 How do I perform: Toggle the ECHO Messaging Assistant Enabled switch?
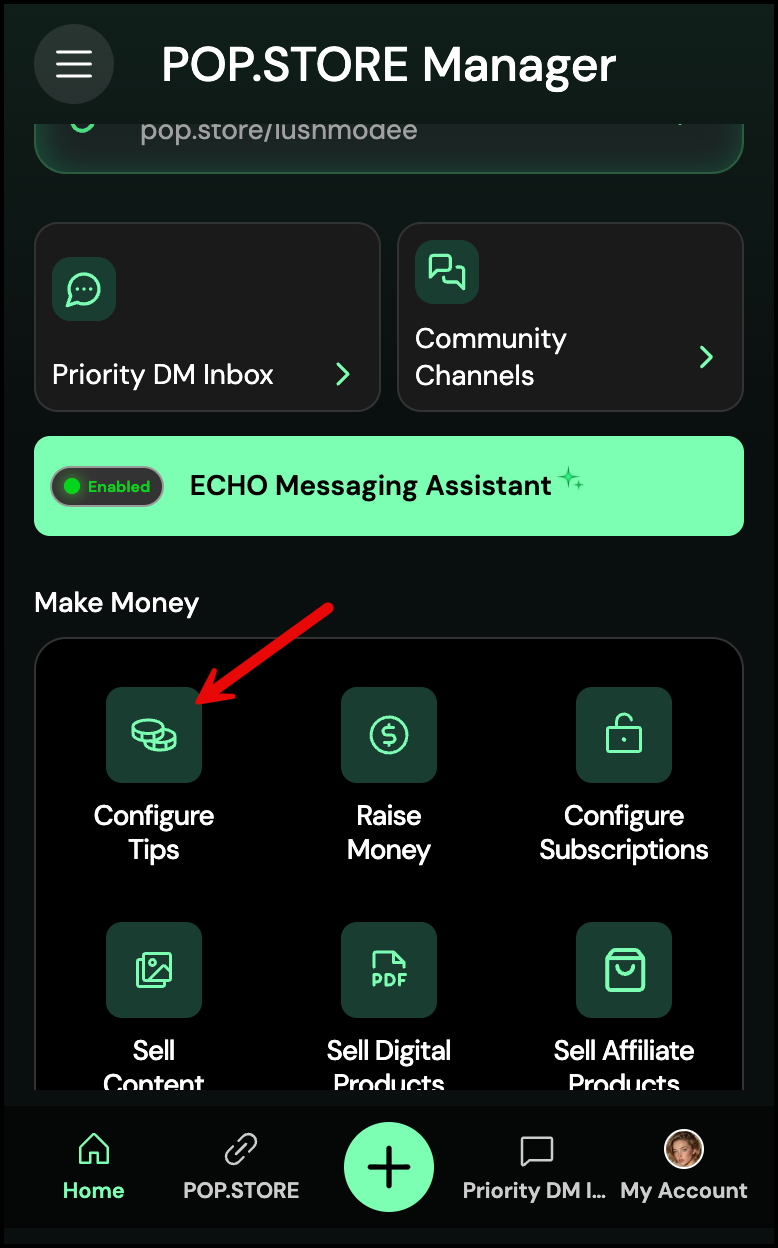[107, 487]
